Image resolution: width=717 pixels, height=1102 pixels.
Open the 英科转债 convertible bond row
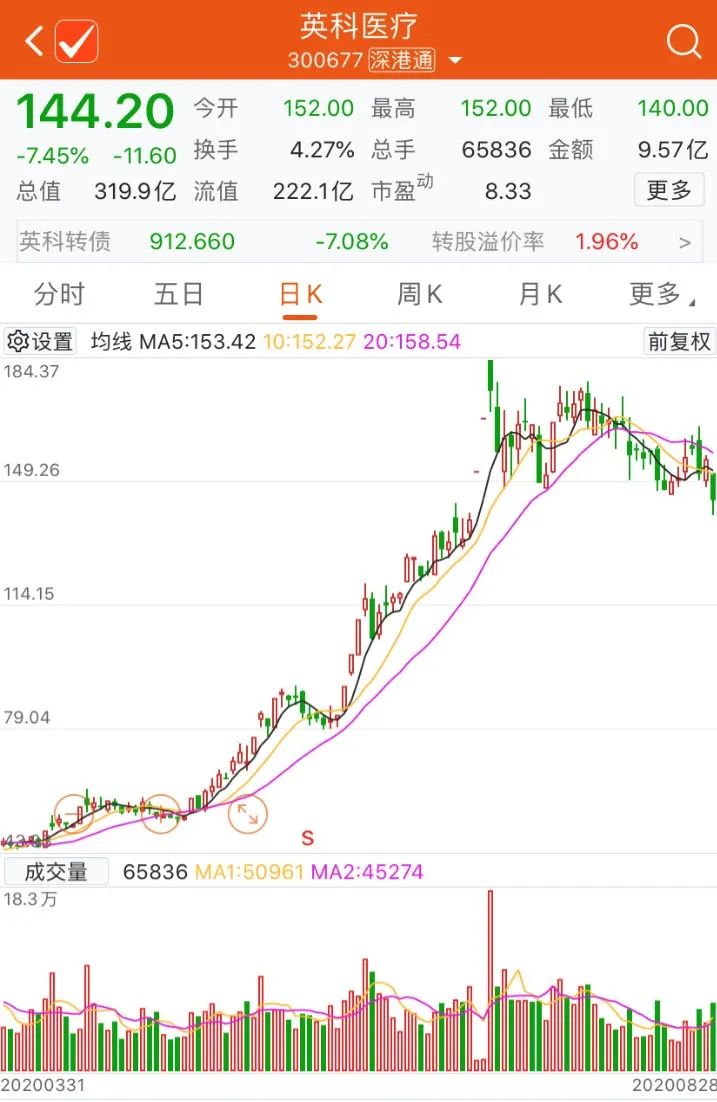pos(358,242)
